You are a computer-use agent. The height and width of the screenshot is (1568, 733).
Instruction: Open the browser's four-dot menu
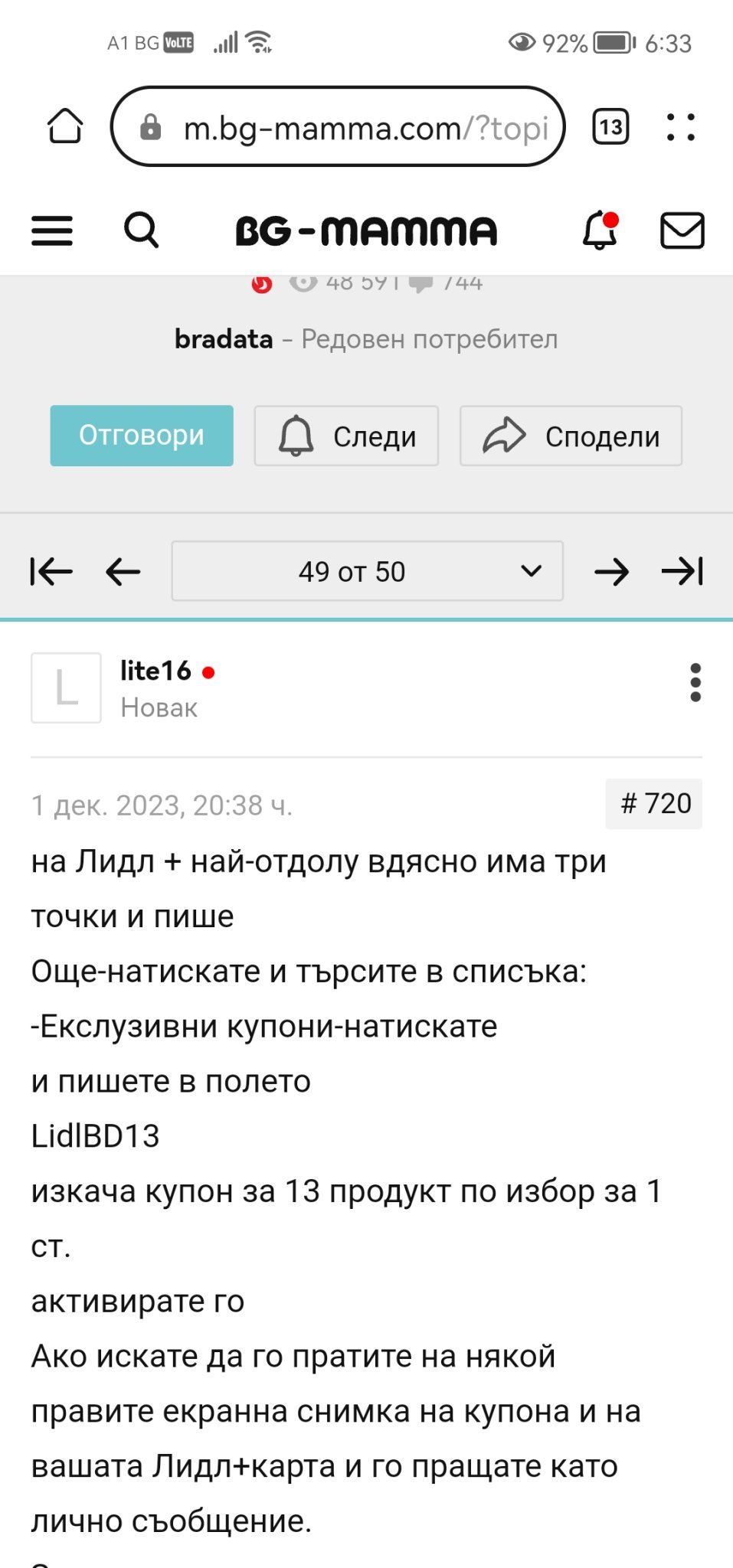[x=680, y=127]
